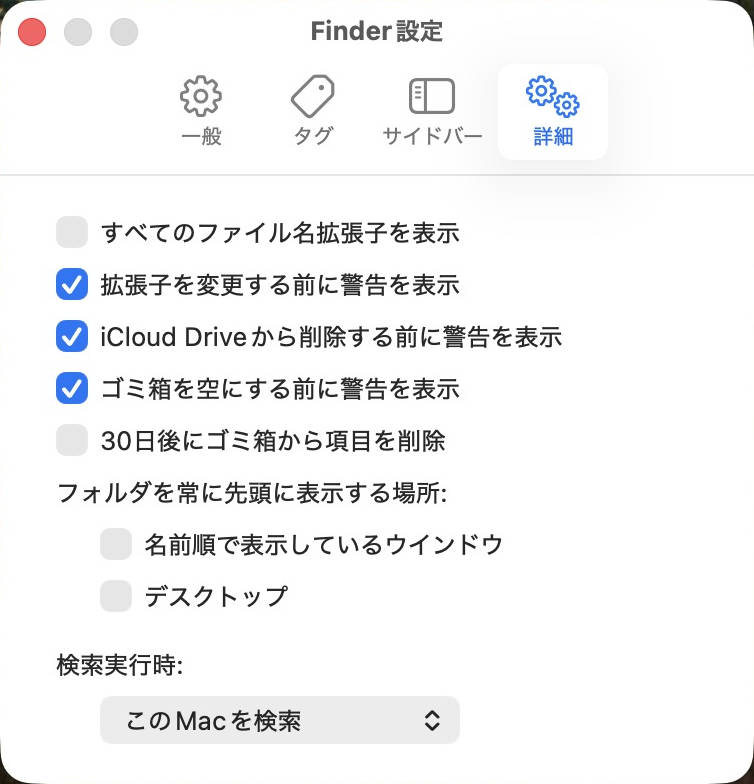Click the search scope chevron arrows
Image resolution: width=754 pixels, height=784 pixels.
[x=434, y=720]
